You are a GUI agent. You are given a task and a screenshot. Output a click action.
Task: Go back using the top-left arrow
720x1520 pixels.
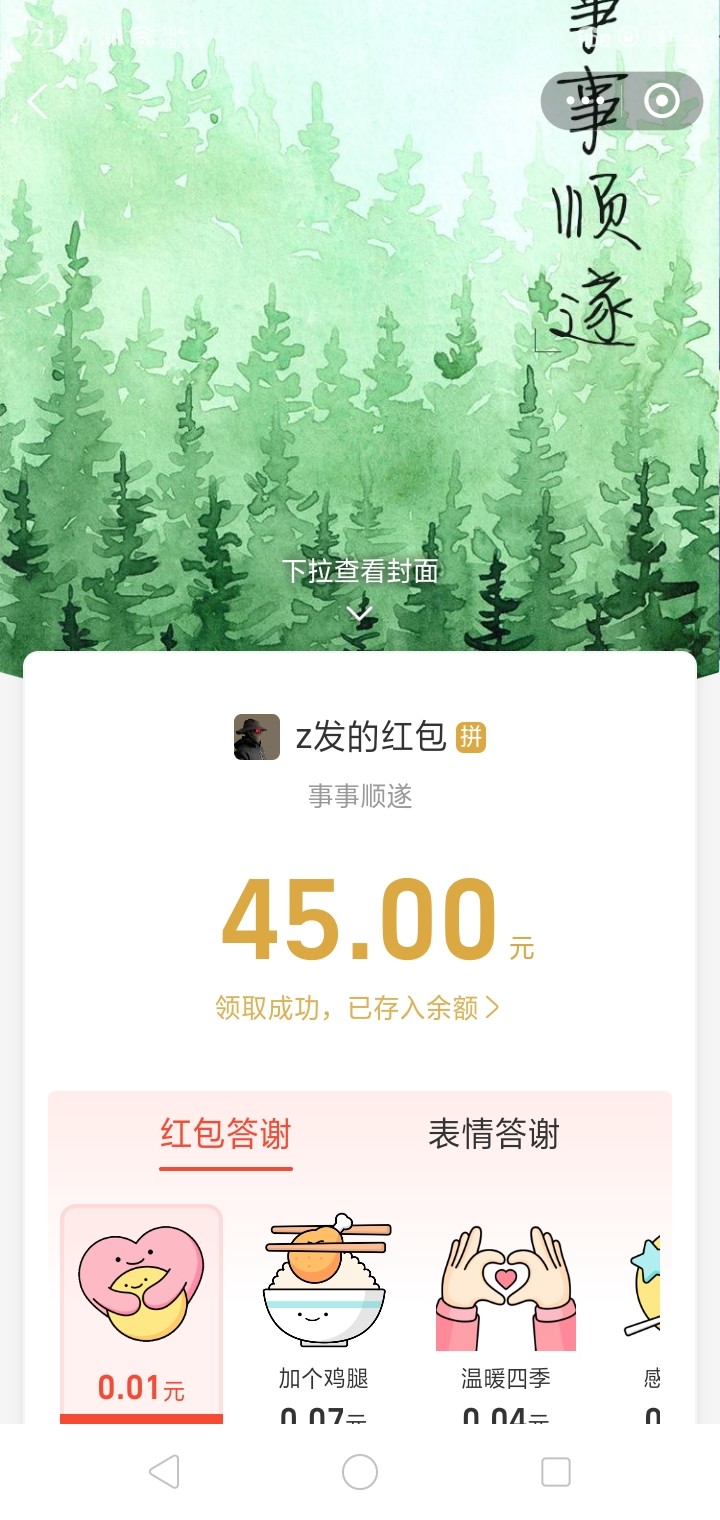click(x=38, y=101)
